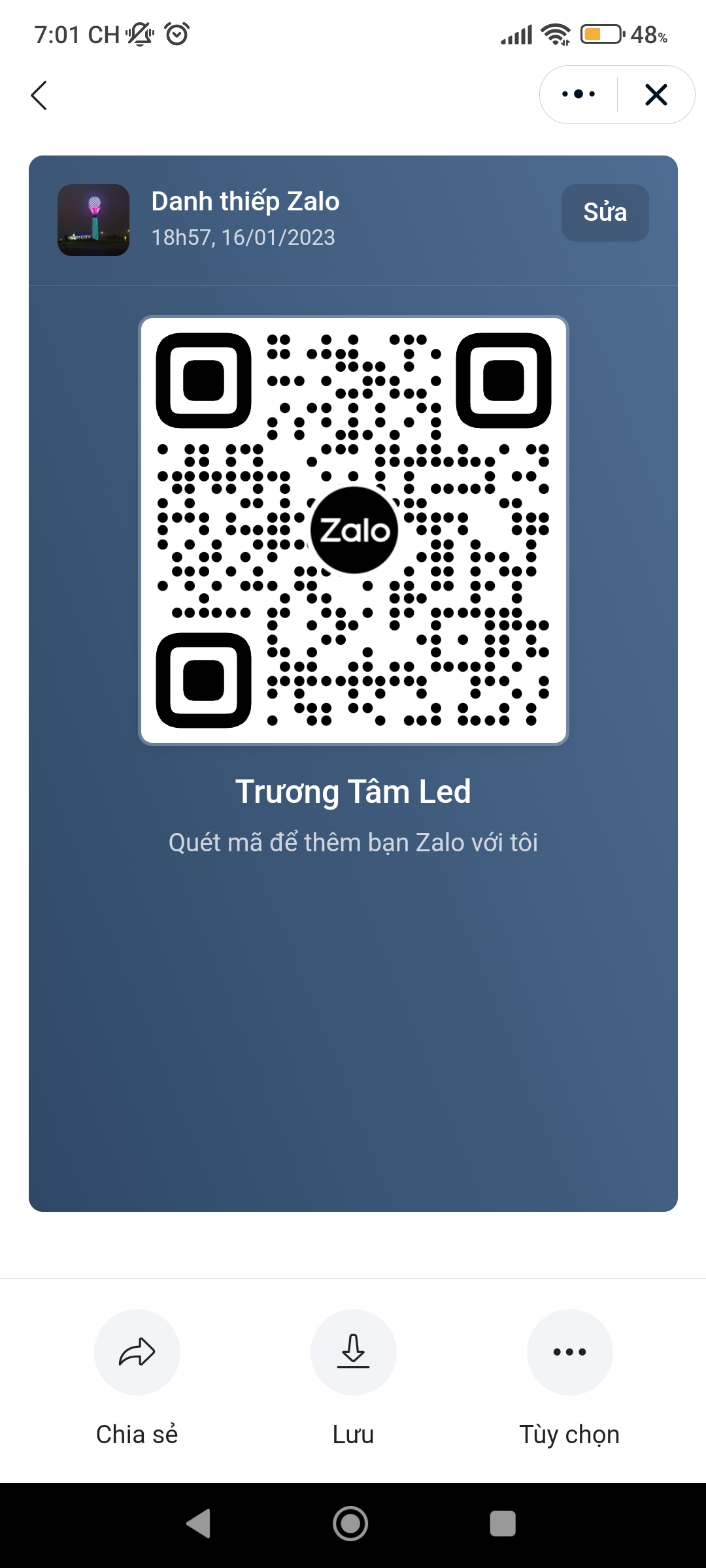The width and height of the screenshot is (706, 1568).
Task: Open recent apps from the navigation bar
Action: (x=503, y=1524)
